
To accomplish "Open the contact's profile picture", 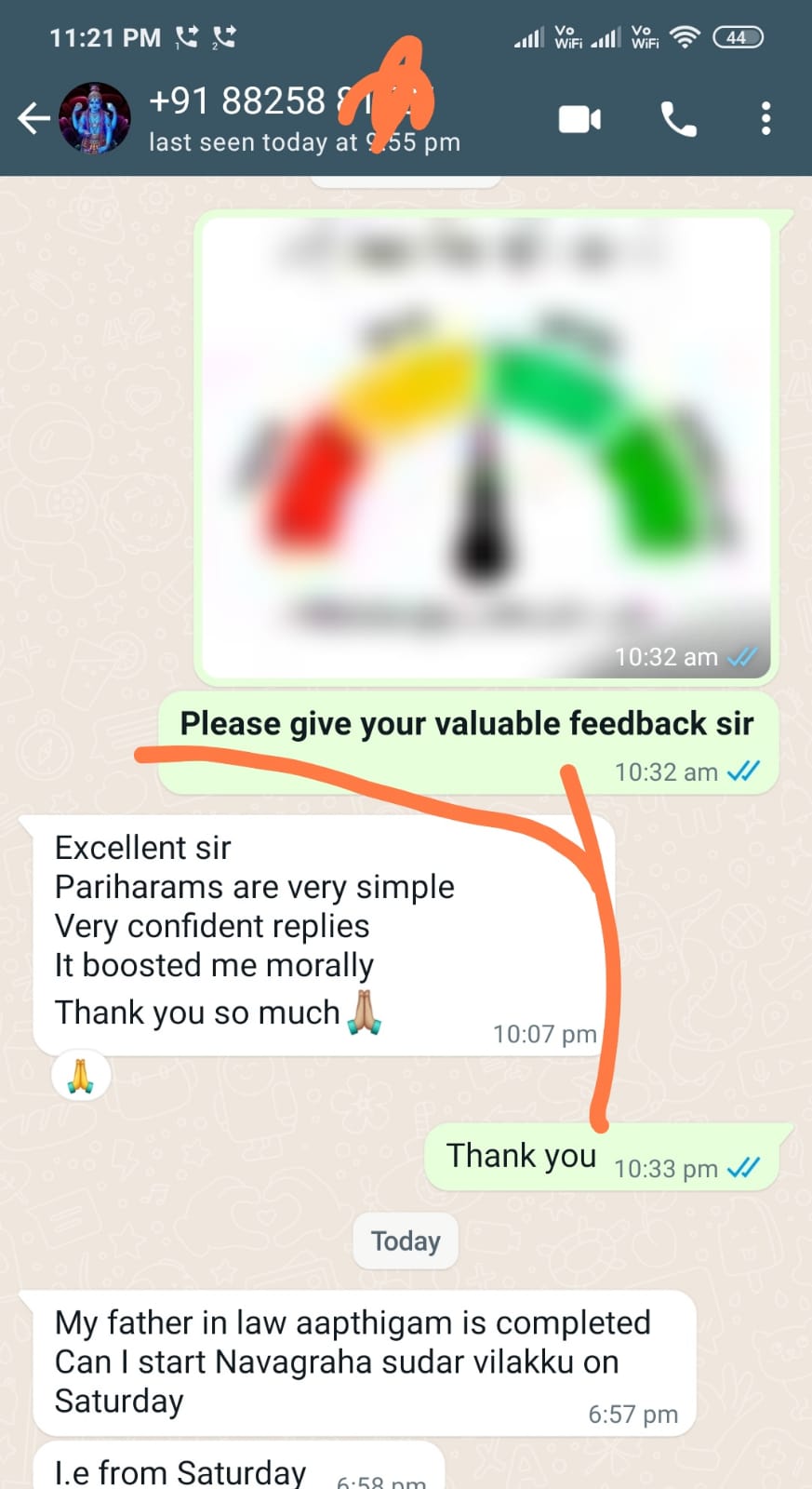I will (95, 118).
